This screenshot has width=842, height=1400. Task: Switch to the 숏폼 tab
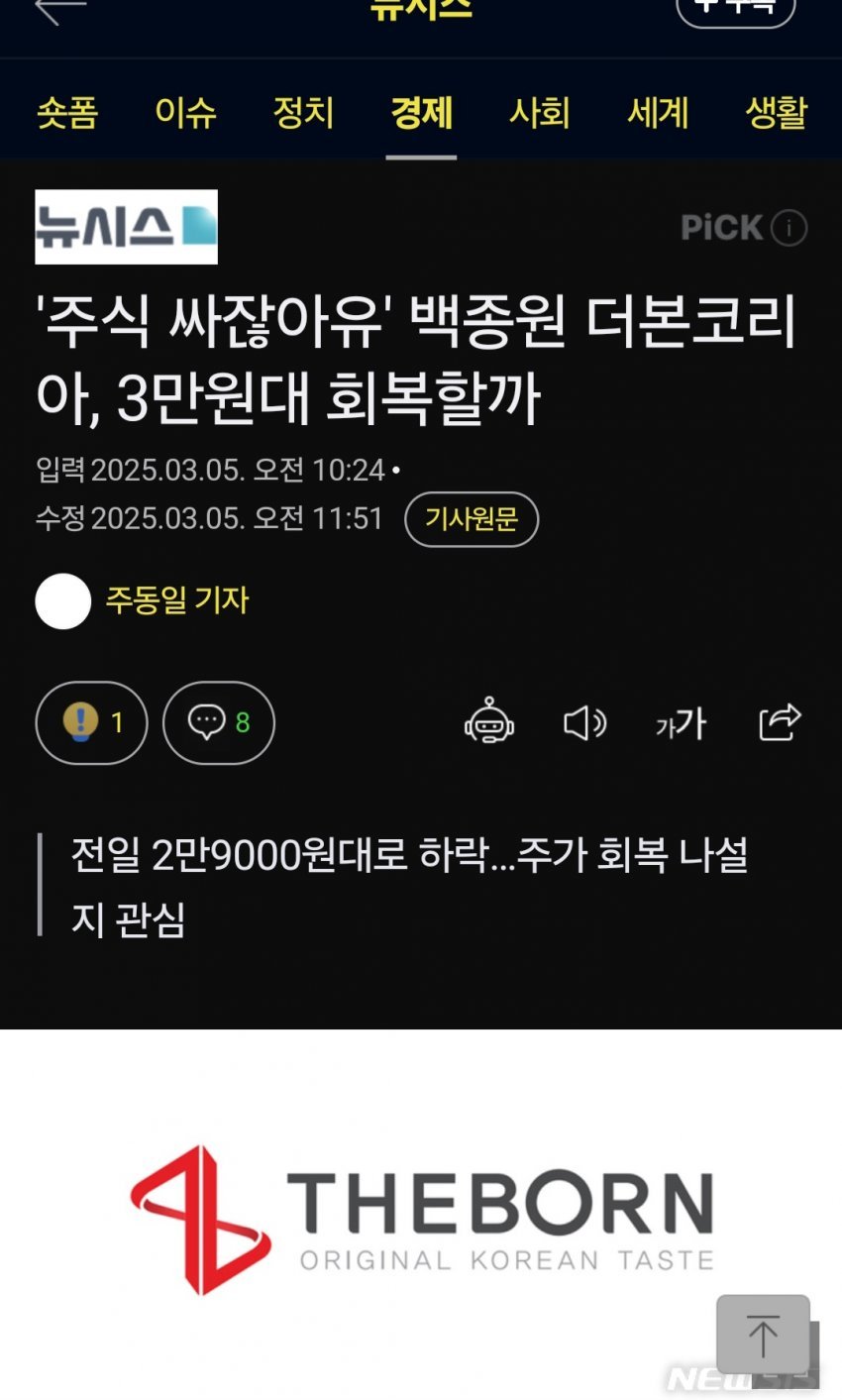tap(67, 112)
